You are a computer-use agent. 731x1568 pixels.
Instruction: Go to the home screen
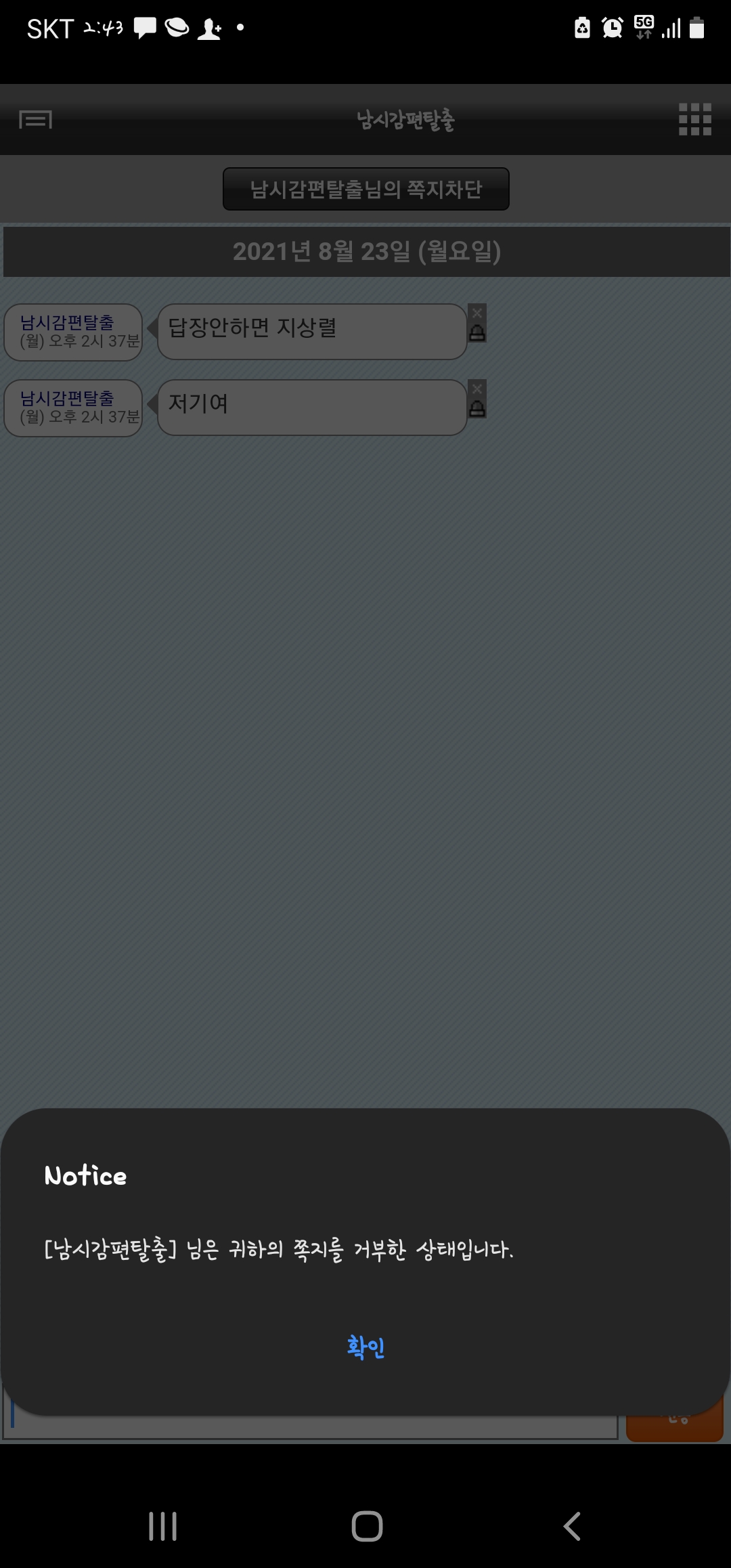(367, 1526)
